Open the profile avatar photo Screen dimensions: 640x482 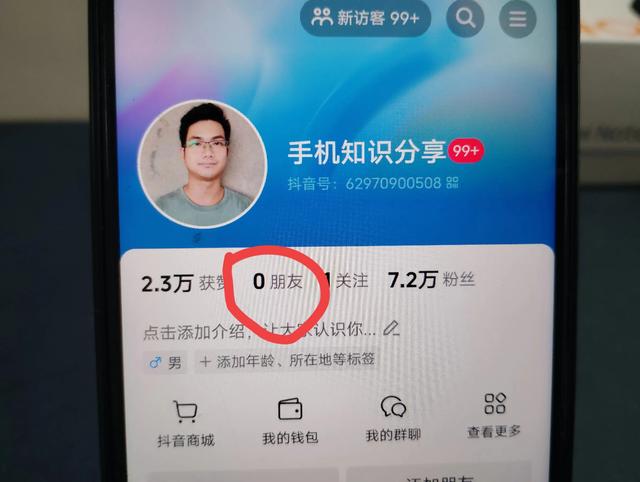point(203,163)
